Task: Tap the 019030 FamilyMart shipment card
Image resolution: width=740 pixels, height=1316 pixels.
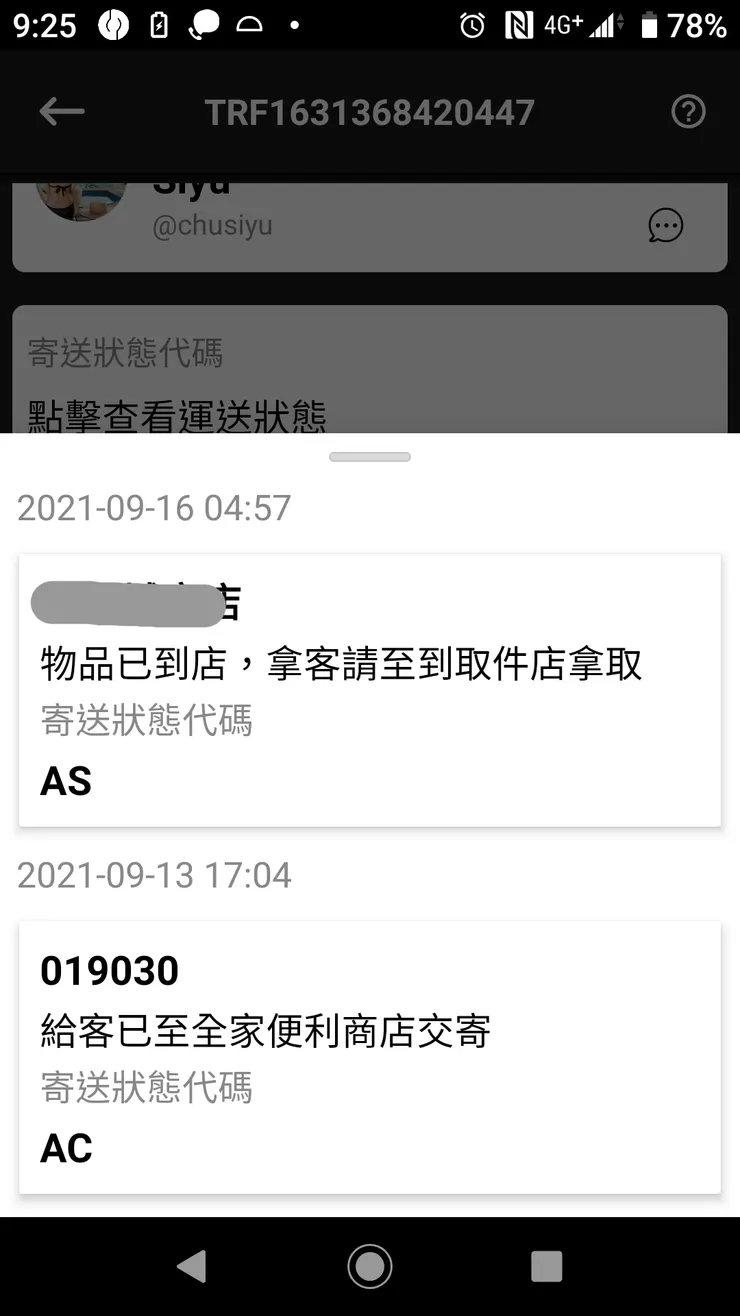Action: coord(369,1056)
